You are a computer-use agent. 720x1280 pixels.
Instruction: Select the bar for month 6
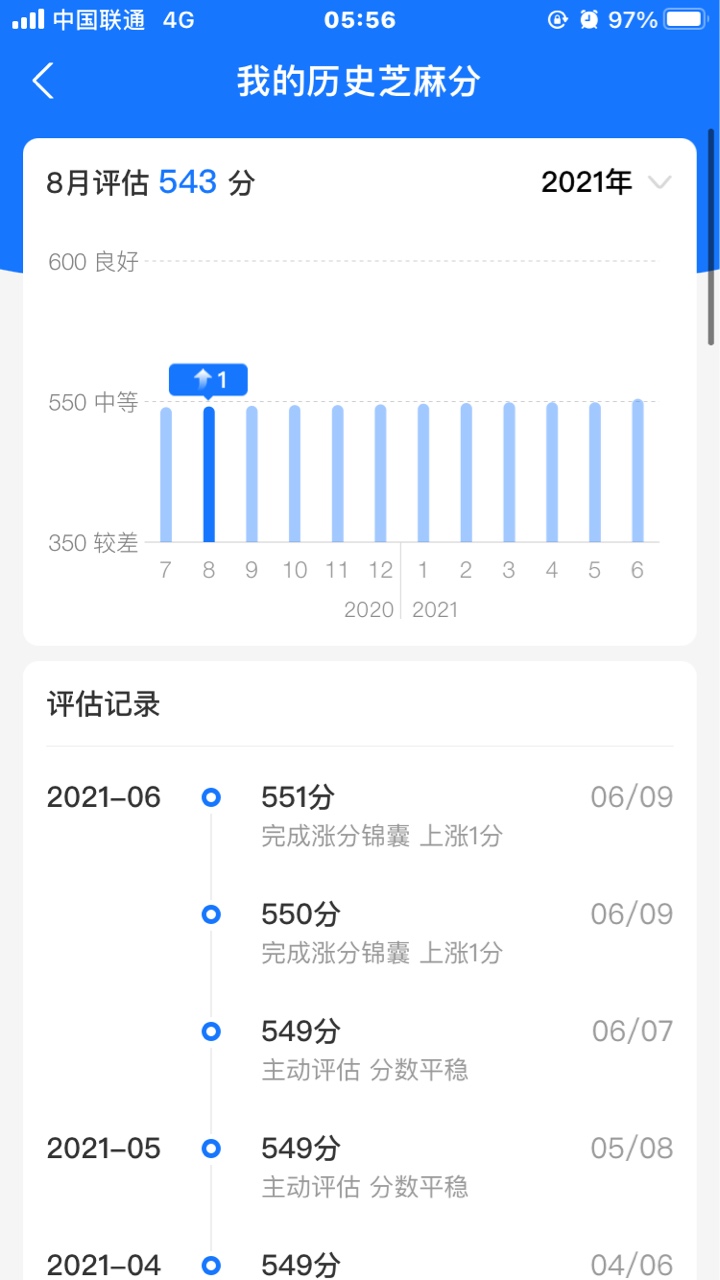pyautogui.click(x=638, y=471)
